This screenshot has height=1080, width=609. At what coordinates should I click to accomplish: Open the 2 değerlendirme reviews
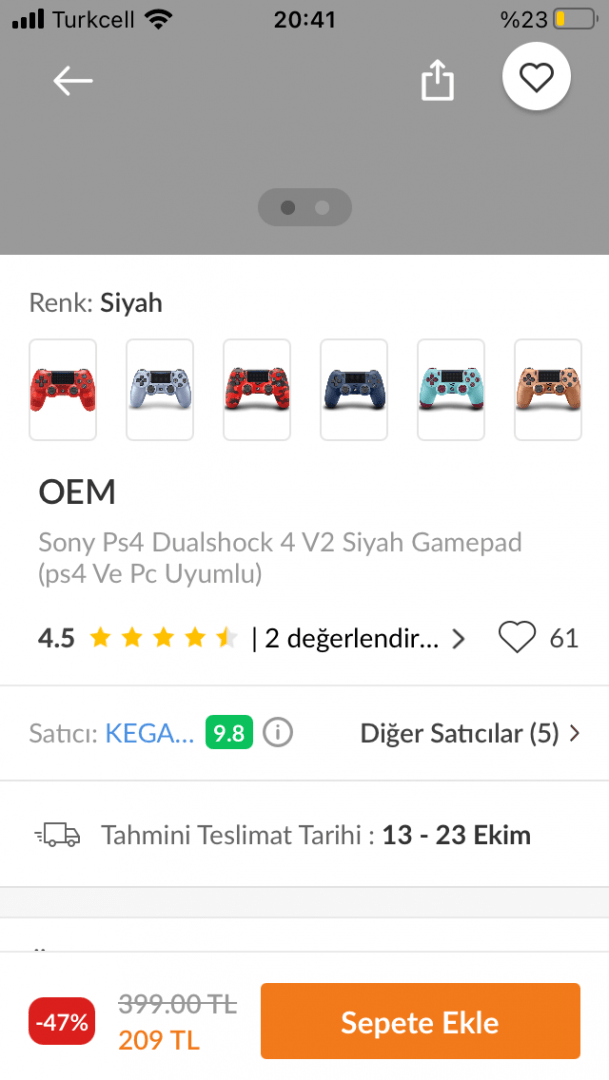pyautogui.click(x=358, y=638)
